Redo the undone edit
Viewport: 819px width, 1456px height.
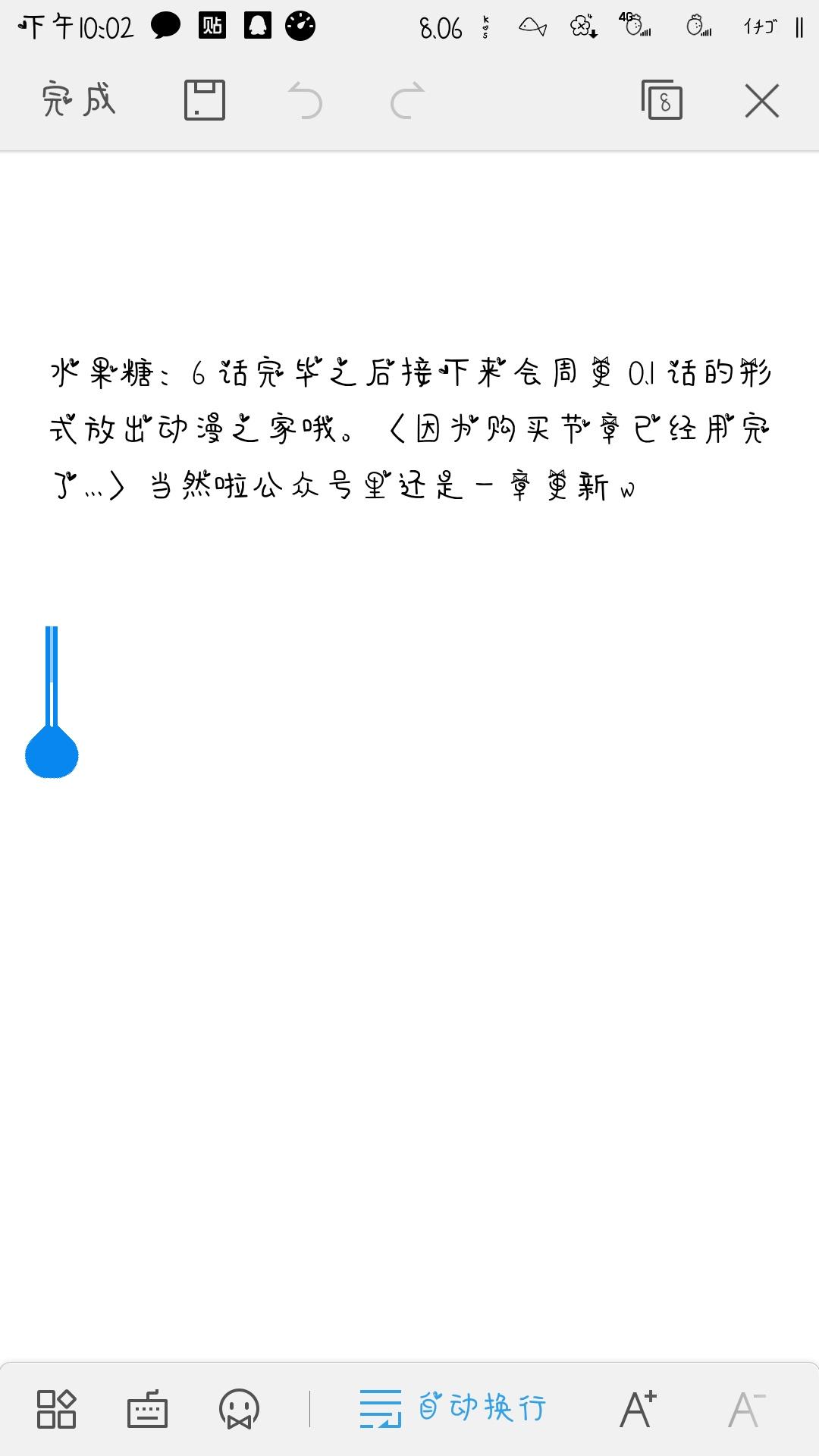pos(406,101)
